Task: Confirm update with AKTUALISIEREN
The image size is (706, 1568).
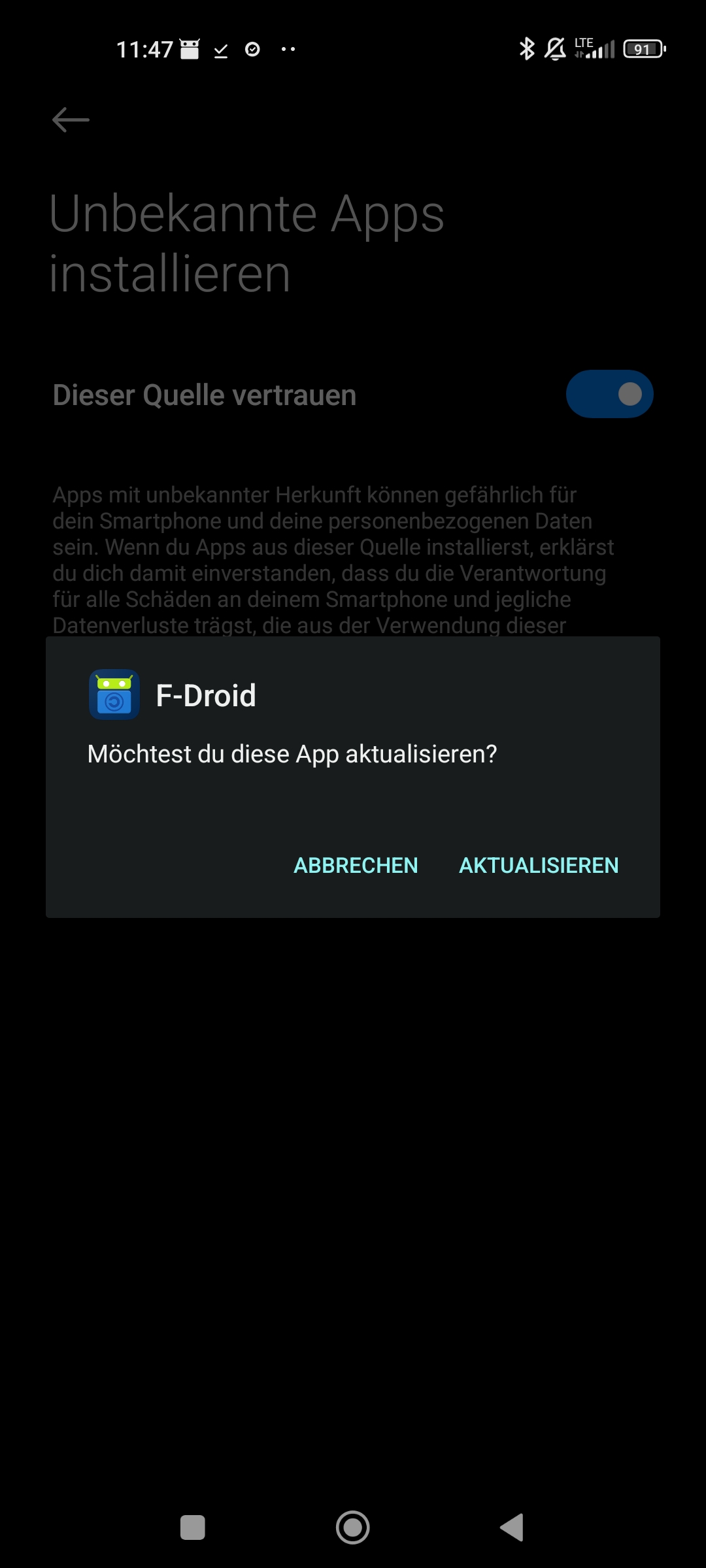Action: [x=539, y=865]
